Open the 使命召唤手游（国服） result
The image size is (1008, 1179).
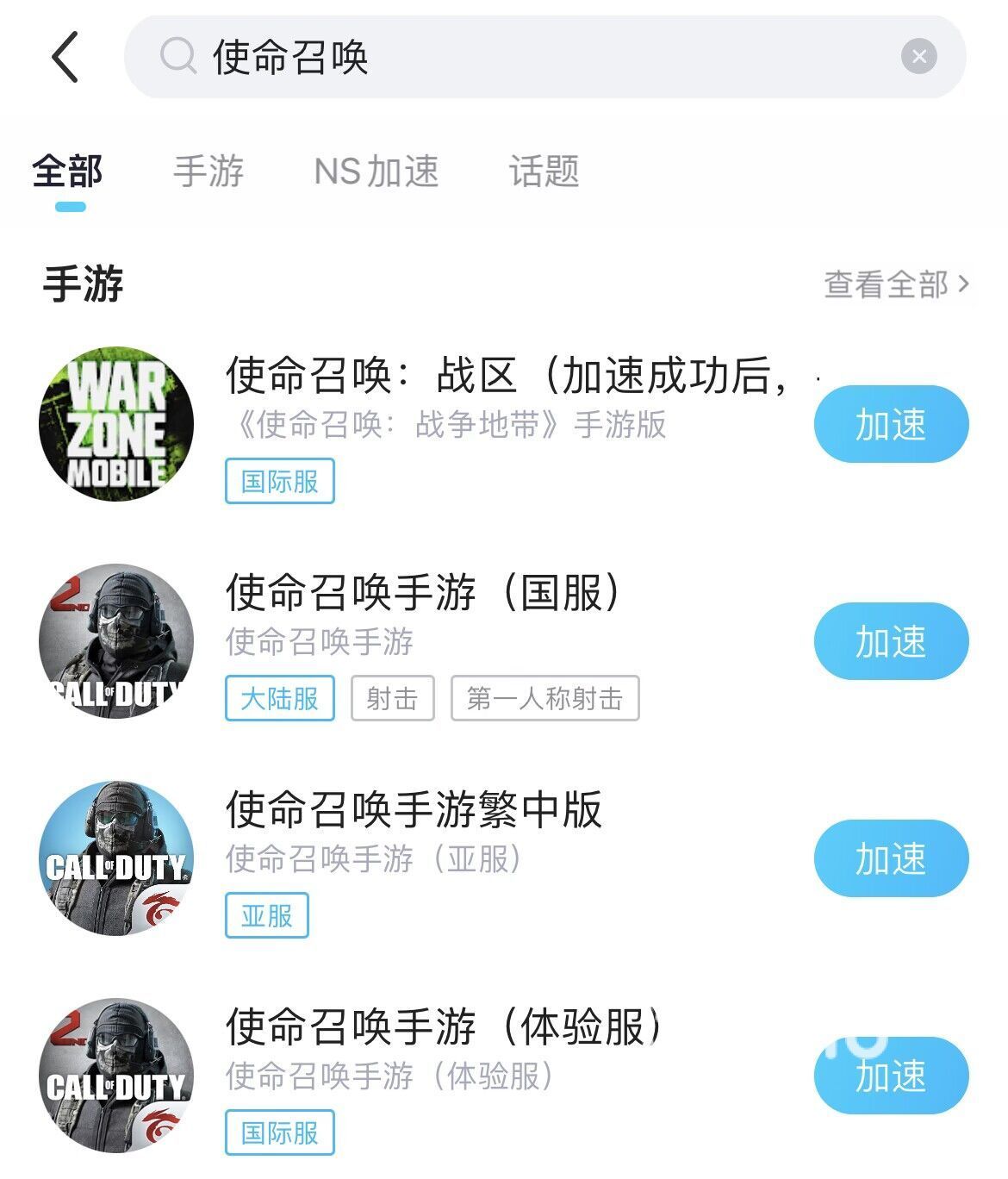click(x=422, y=594)
